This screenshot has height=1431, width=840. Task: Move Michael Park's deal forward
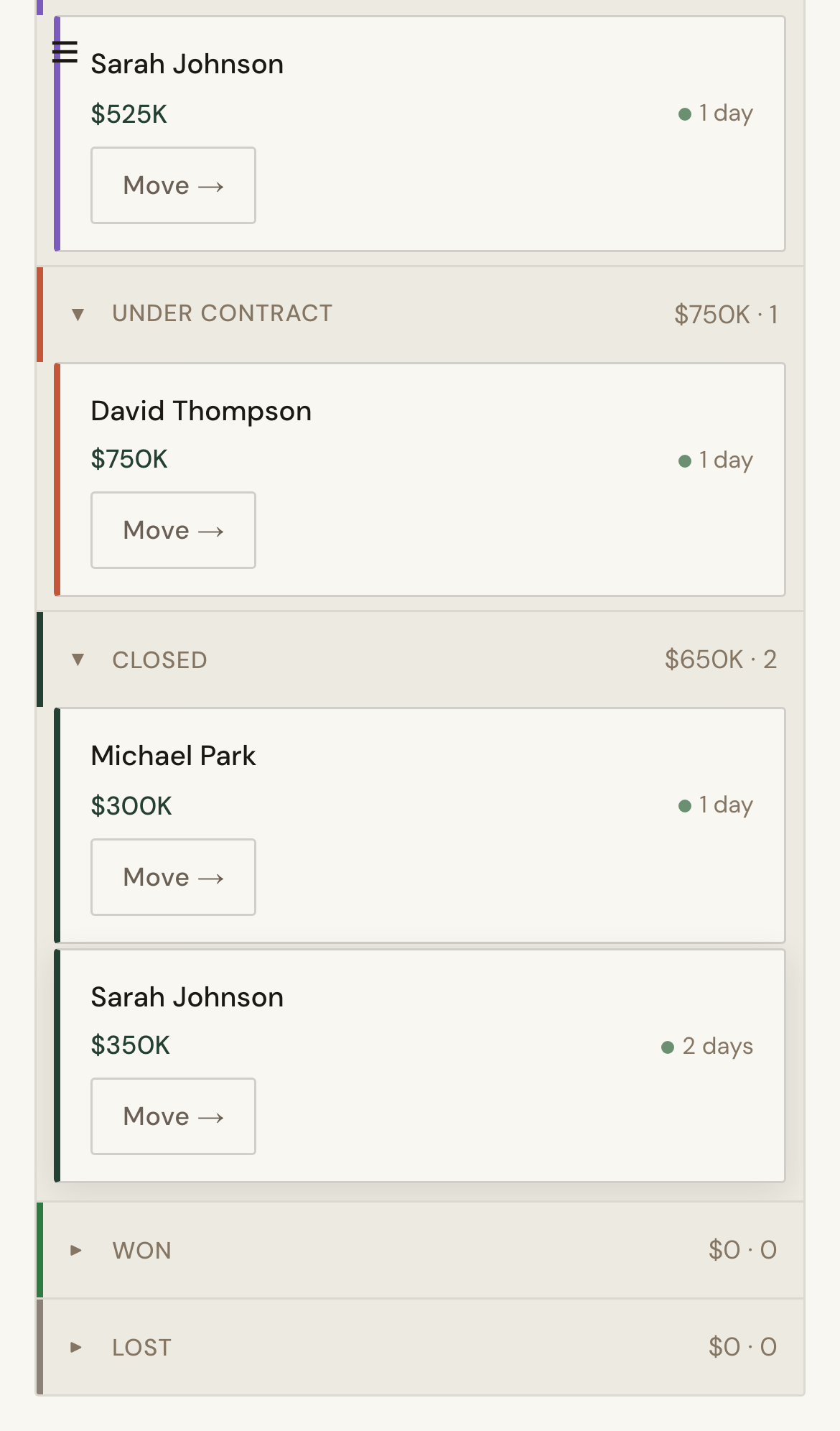click(x=172, y=877)
